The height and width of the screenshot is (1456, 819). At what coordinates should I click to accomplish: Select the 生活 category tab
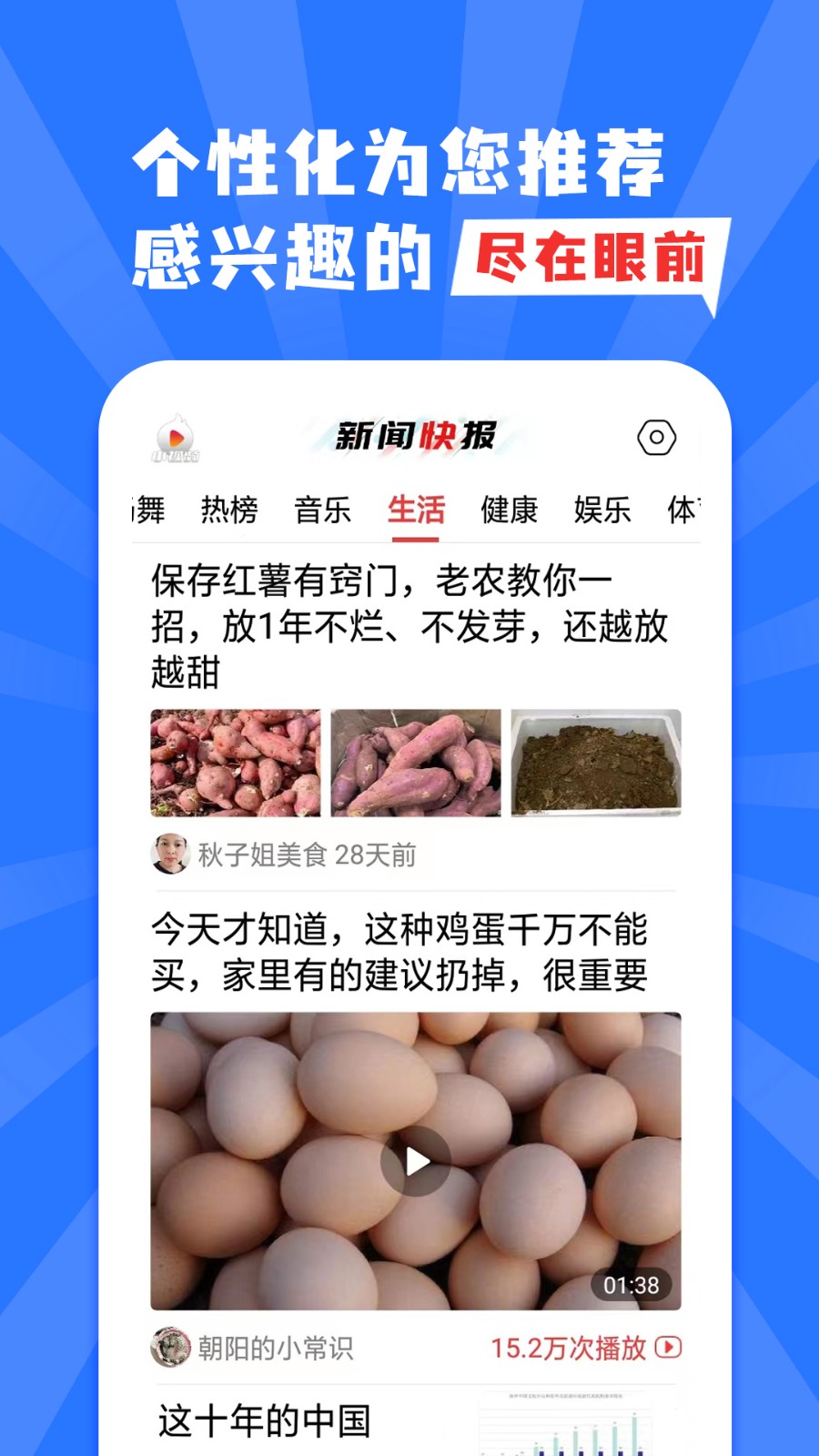point(416,510)
